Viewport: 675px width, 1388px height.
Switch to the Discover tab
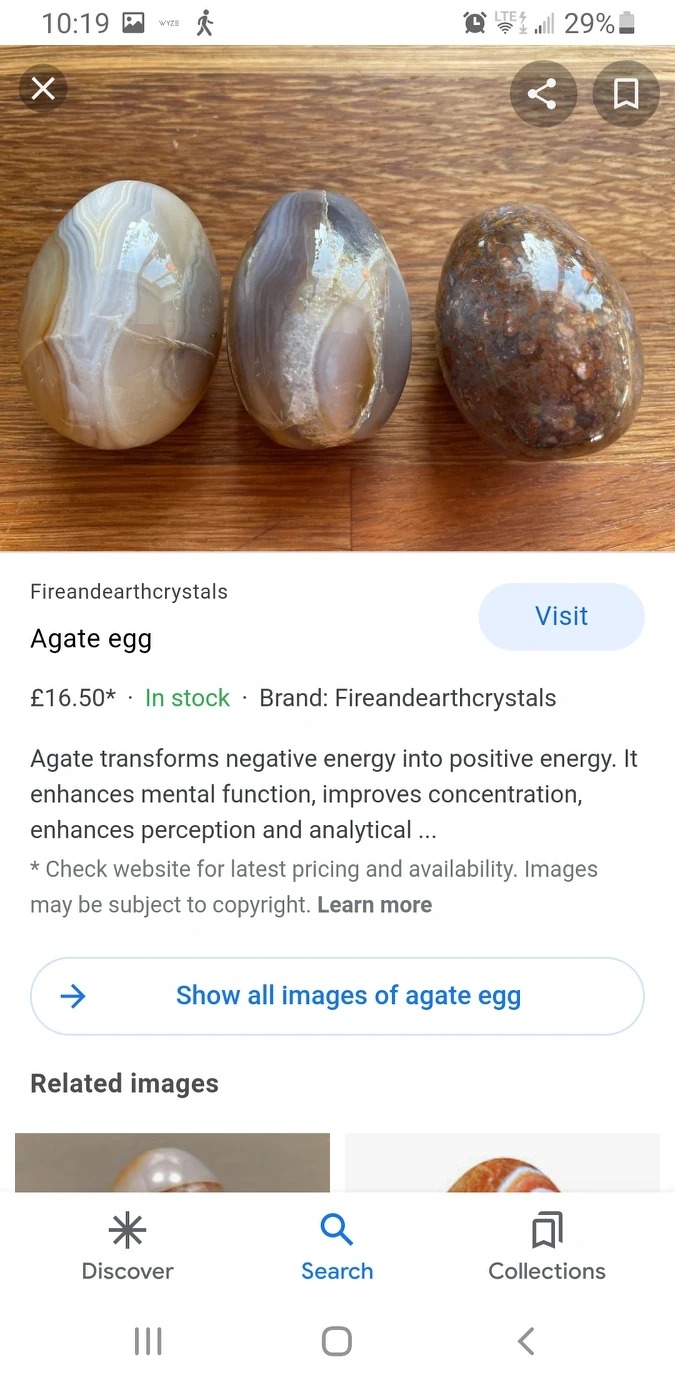[127, 1246]
